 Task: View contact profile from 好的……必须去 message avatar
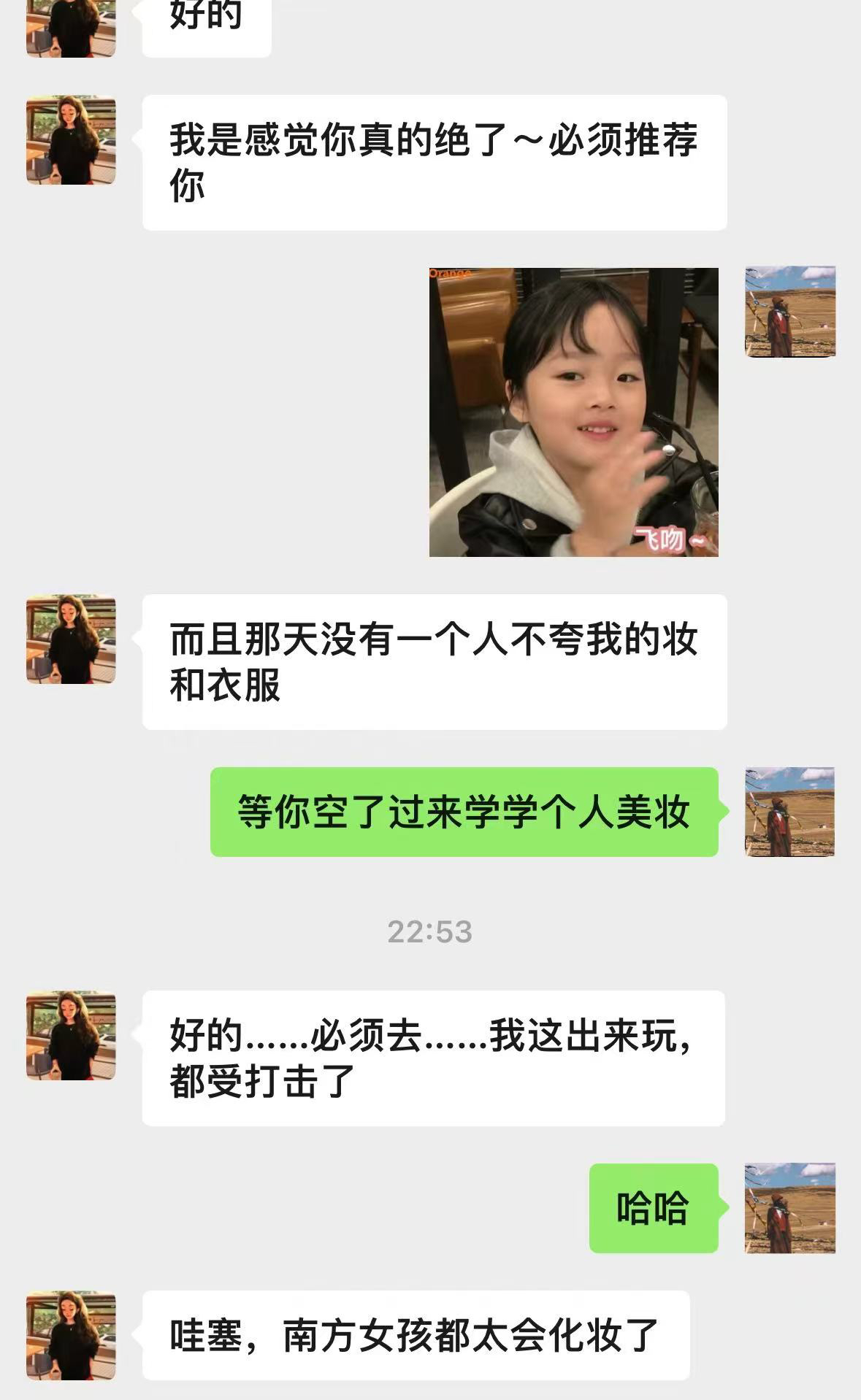pos(71,1036)
